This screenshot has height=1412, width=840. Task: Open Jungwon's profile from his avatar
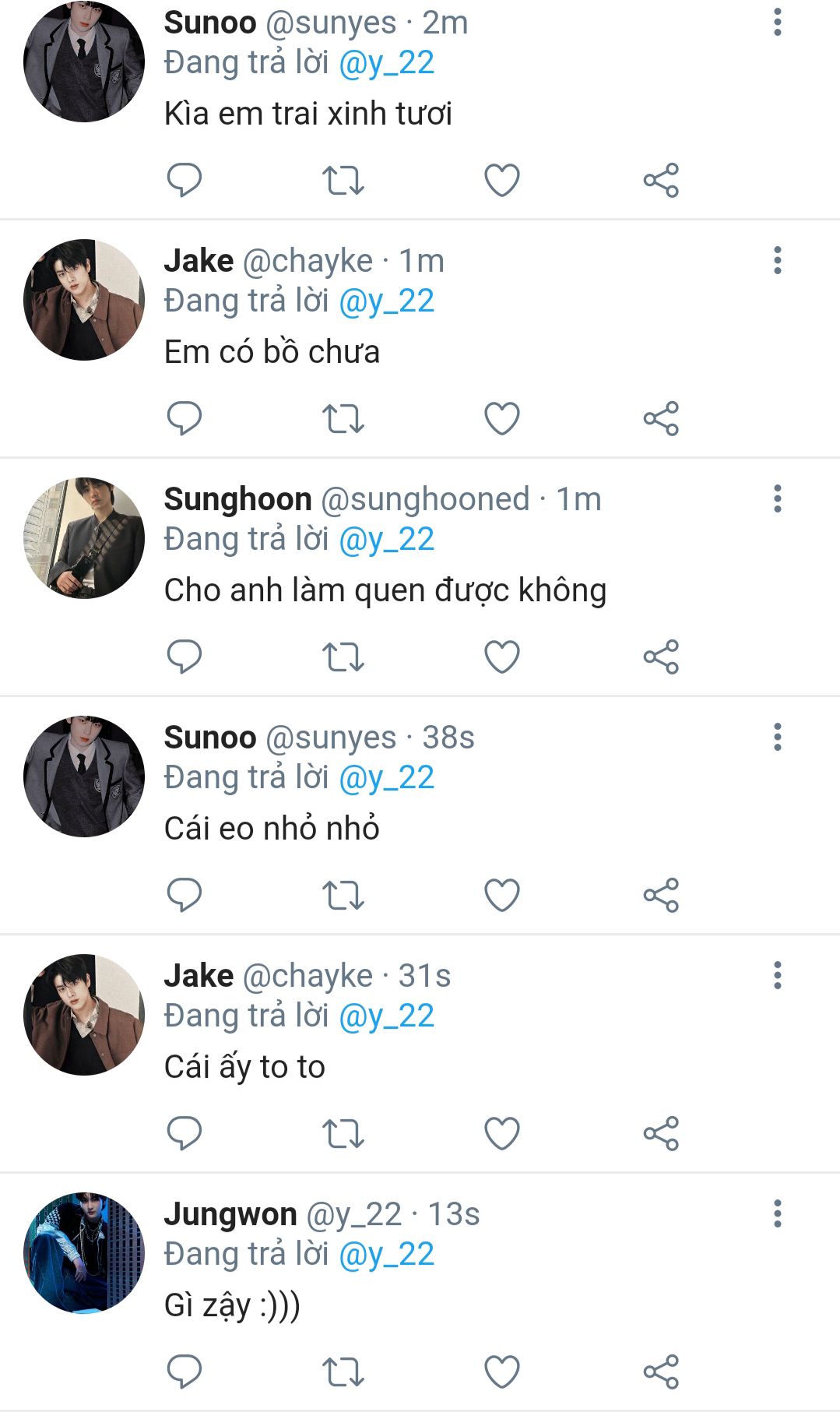pos(84,1253)
